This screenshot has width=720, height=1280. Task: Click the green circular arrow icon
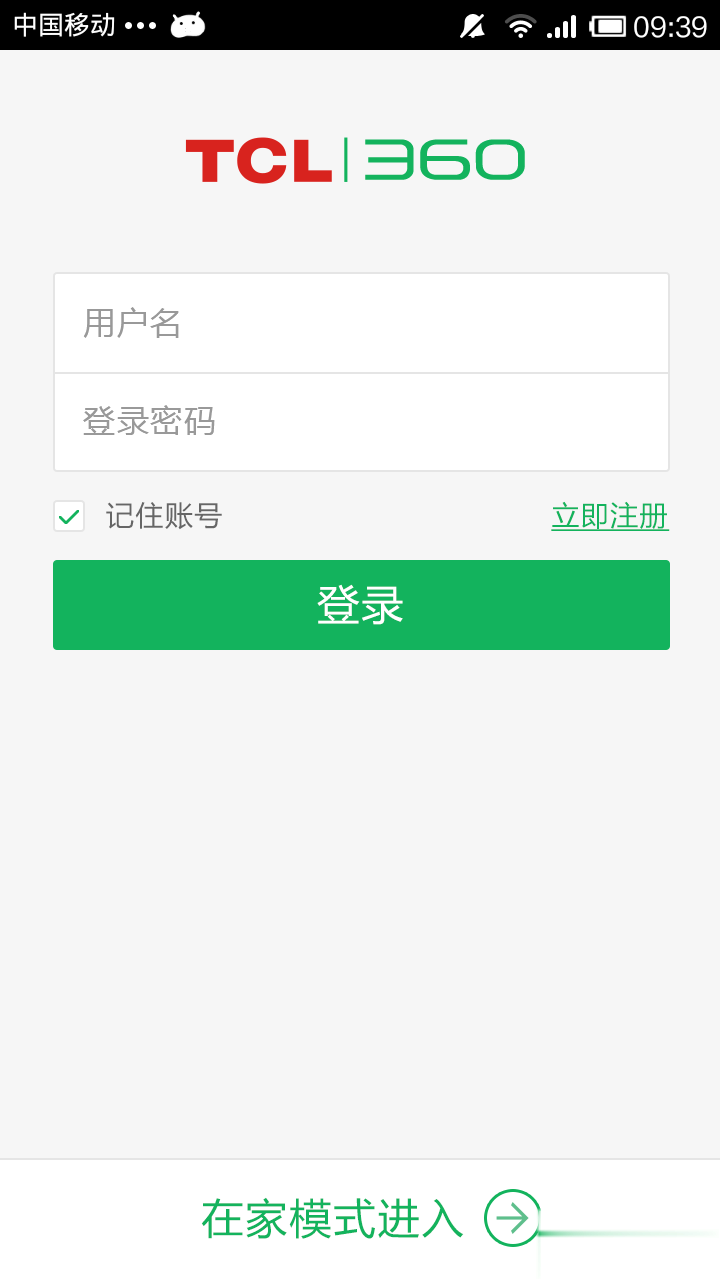tap(511, 1220)
